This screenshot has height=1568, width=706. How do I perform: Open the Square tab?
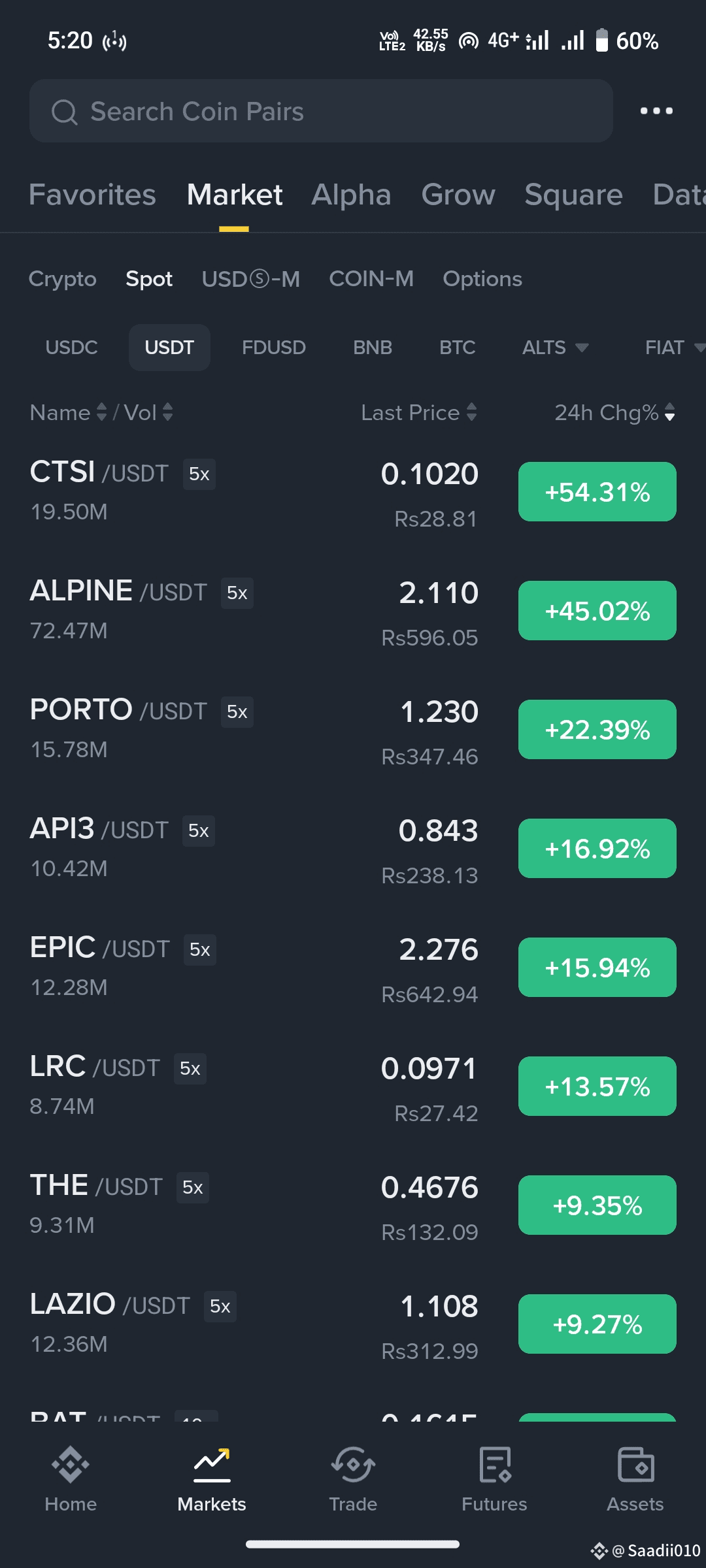coord(573,195)
